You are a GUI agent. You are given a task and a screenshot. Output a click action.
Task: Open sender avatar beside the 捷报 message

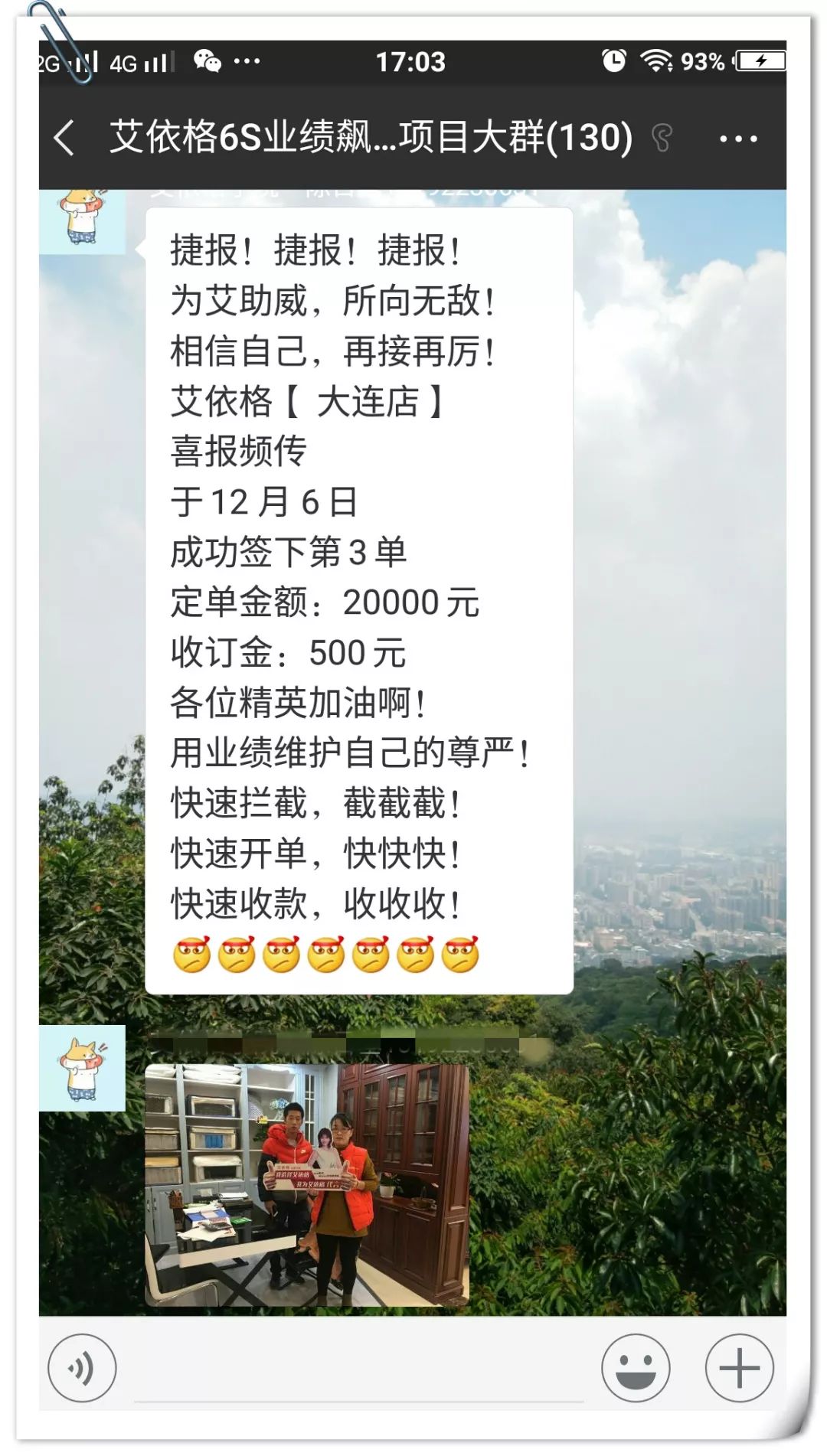coord(82,221)
